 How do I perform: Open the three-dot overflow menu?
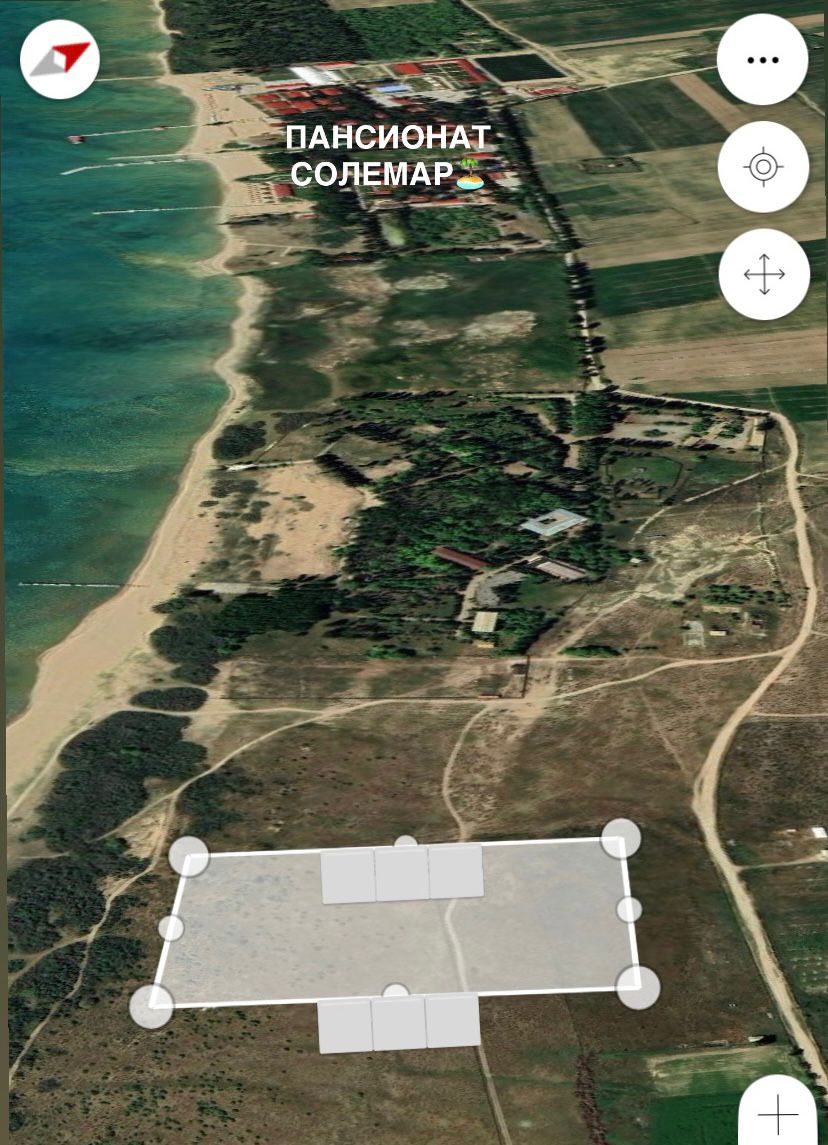[763, 60]
